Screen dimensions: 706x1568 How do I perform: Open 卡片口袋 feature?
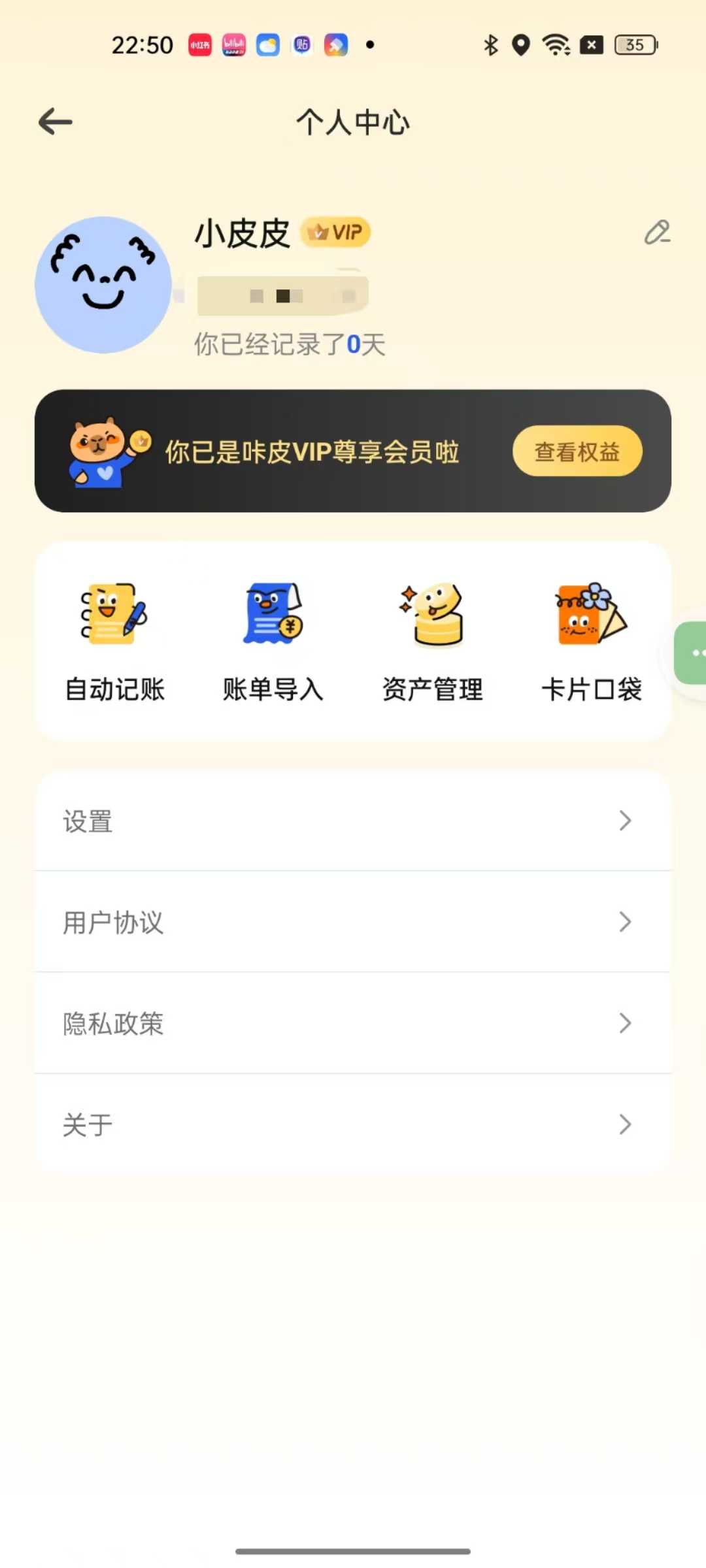pos(591,642)
